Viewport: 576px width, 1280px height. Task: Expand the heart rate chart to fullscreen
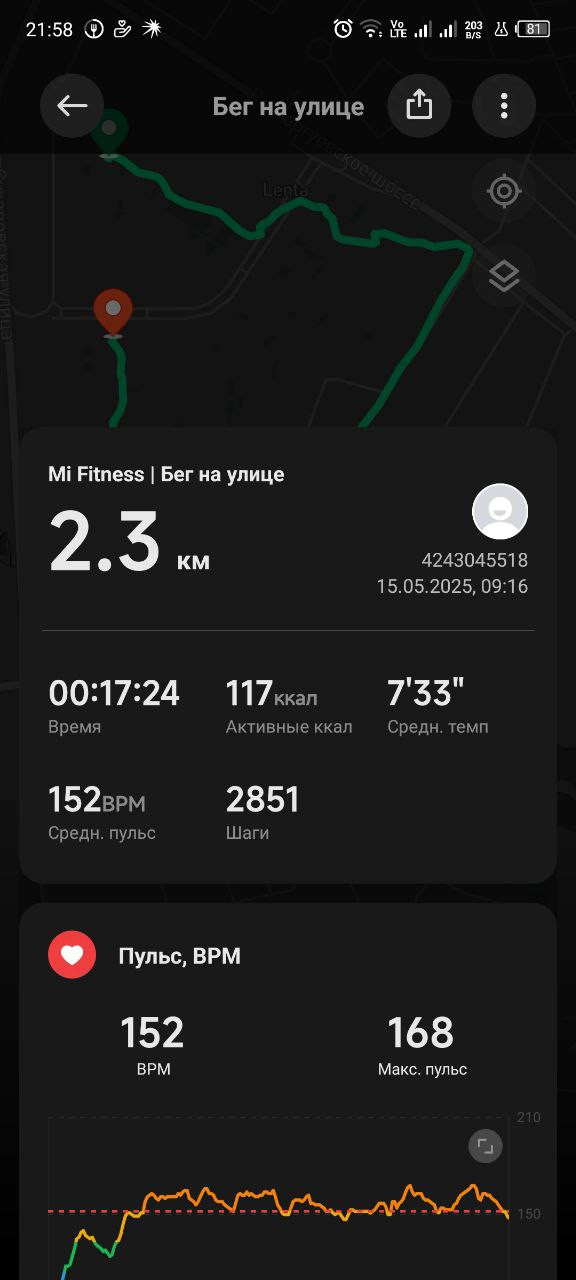(x=486, y=1146)
